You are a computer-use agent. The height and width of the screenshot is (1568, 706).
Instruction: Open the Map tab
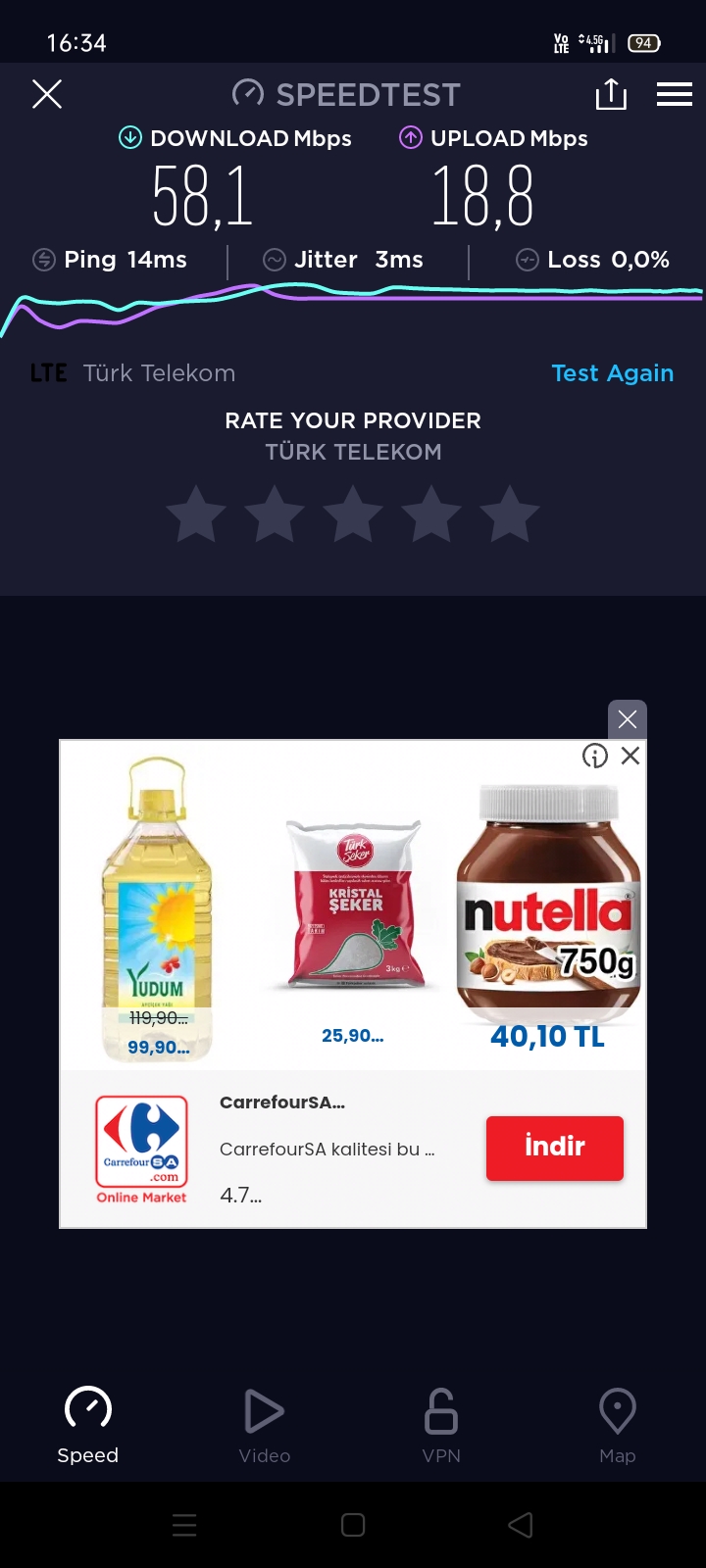point(618,1426)
